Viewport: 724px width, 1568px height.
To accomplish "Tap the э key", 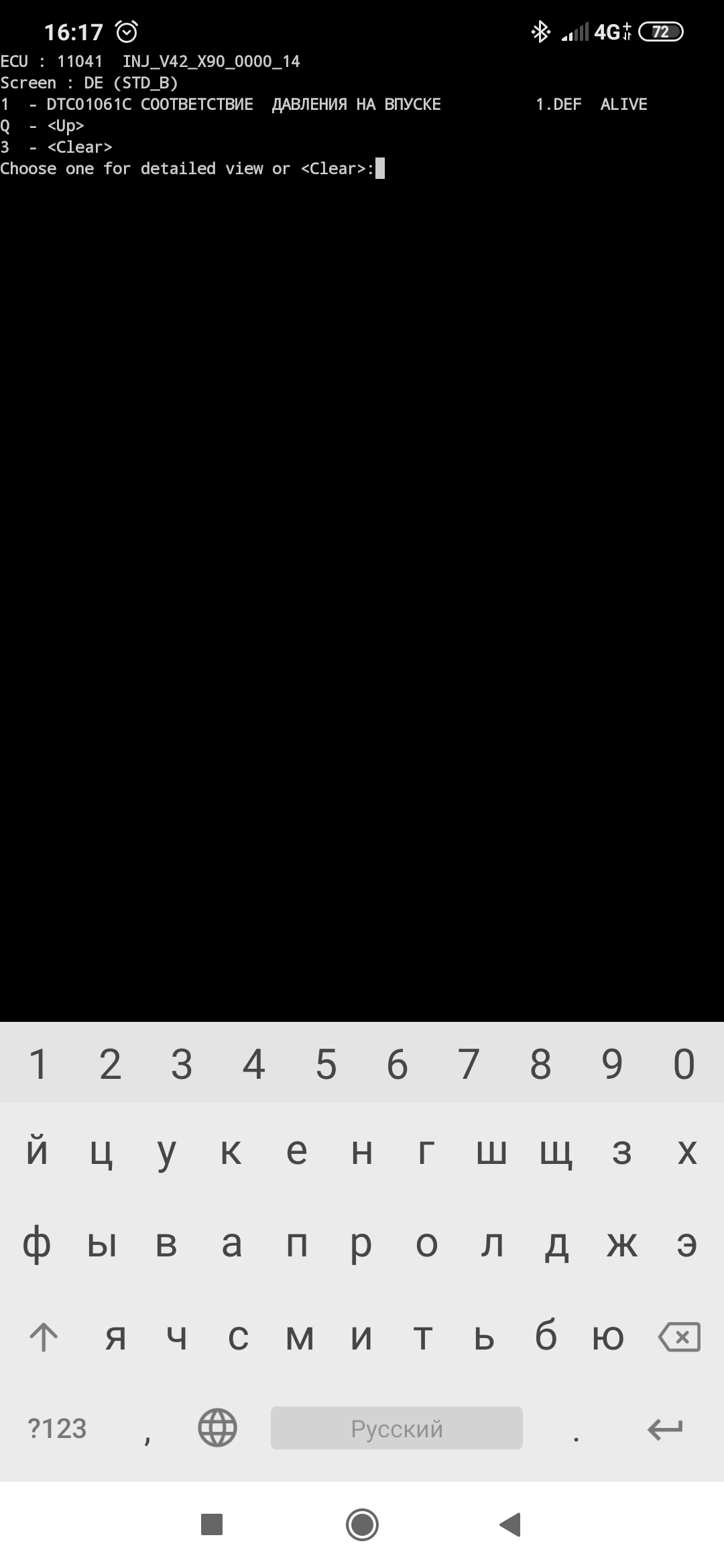I will tap(686, 1244).
